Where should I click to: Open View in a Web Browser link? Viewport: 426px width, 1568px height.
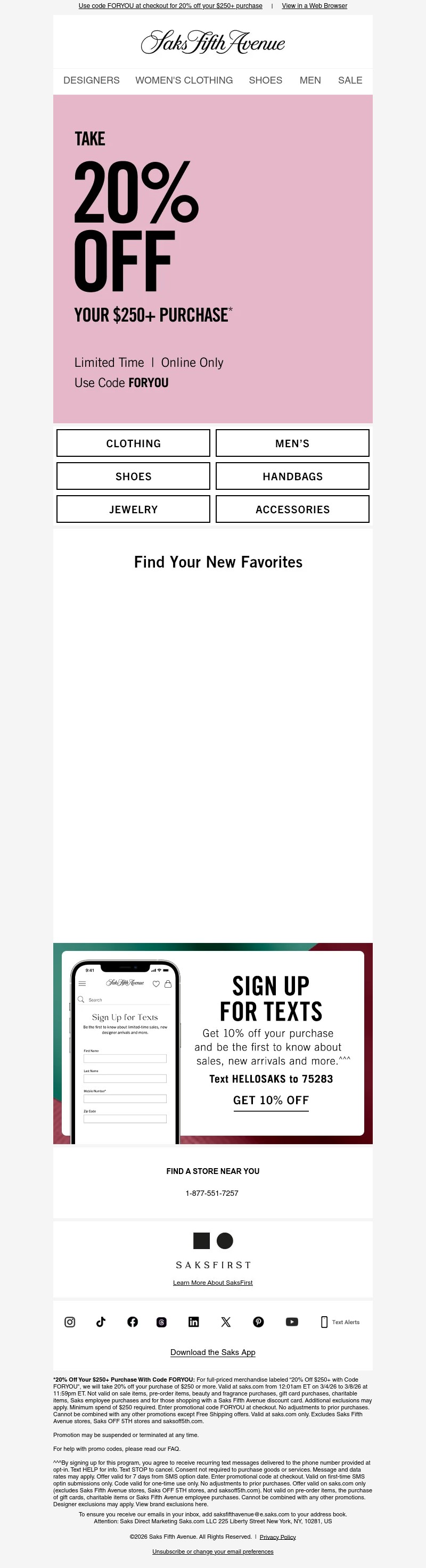314,5
